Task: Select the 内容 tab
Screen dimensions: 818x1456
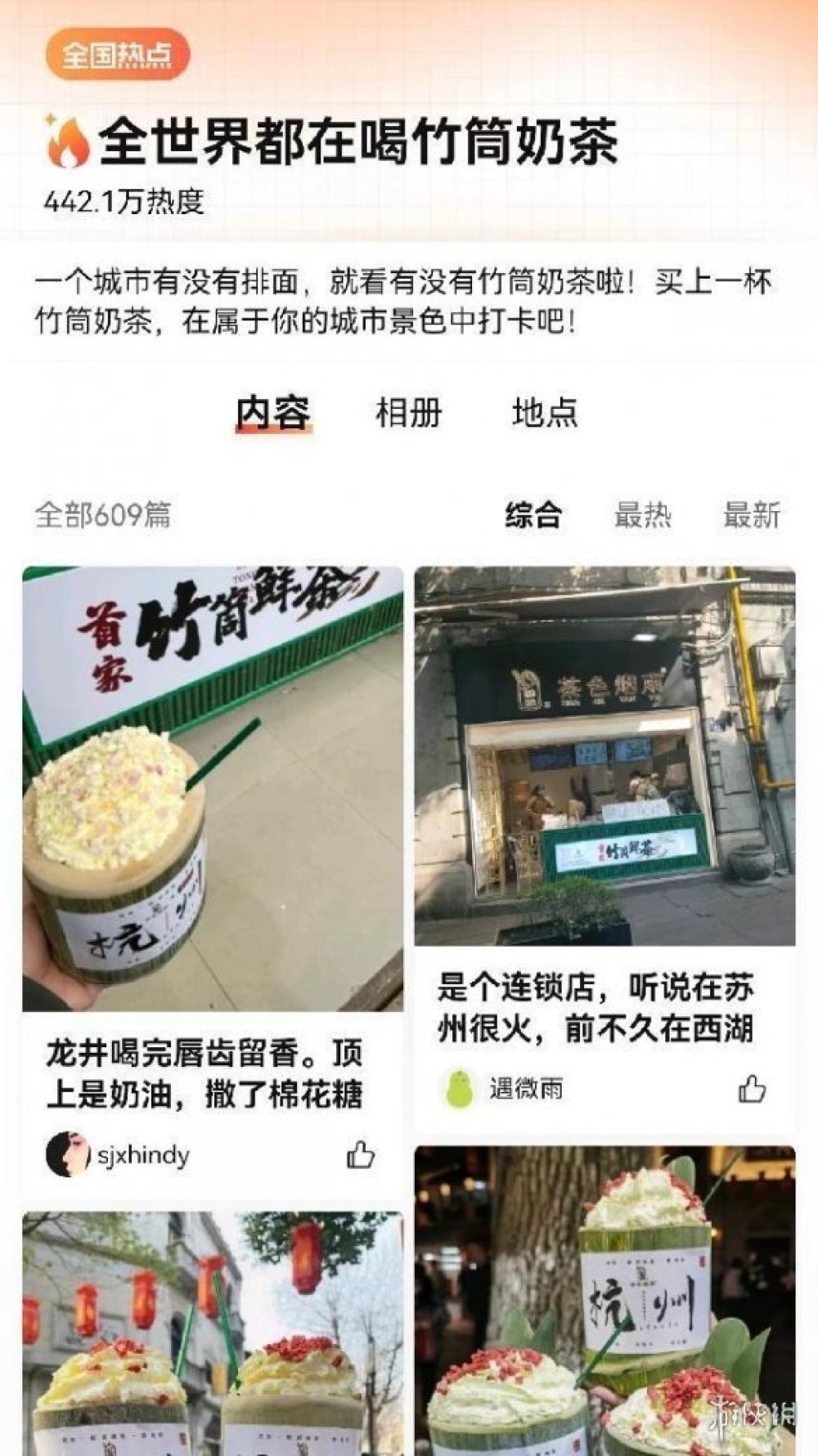Action: (273, 413)
